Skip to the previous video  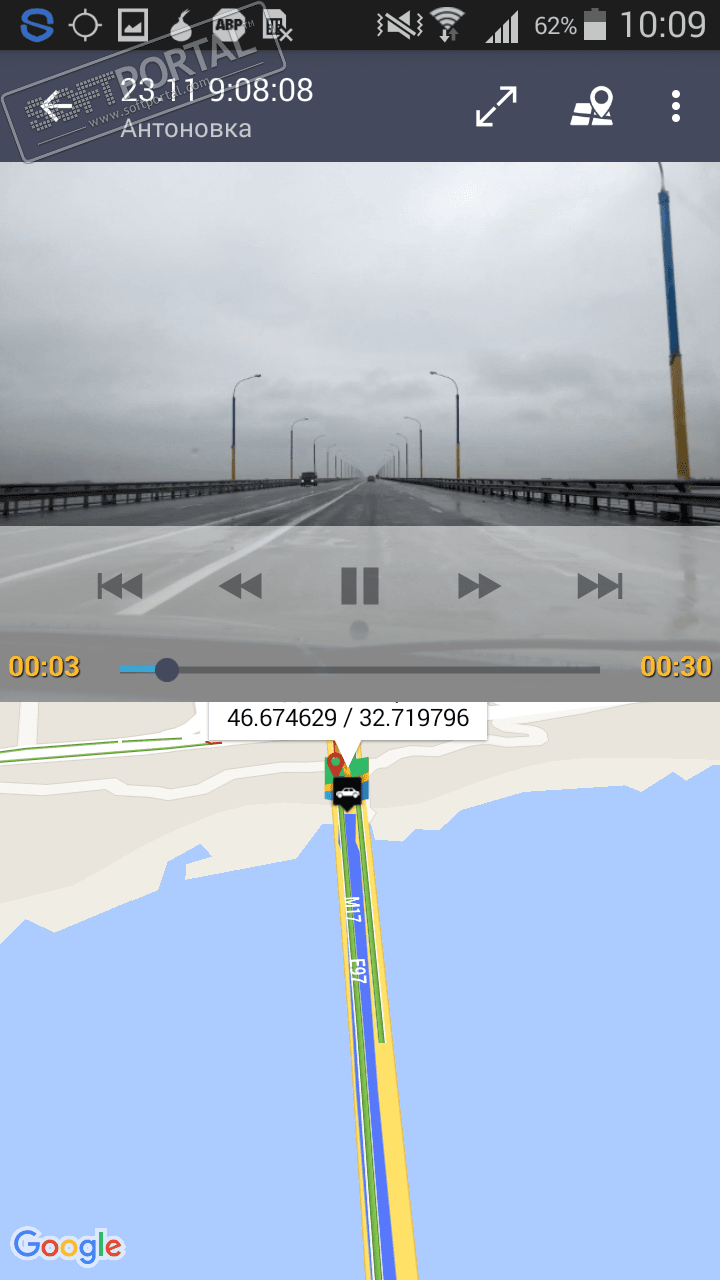tap(120, 586)
